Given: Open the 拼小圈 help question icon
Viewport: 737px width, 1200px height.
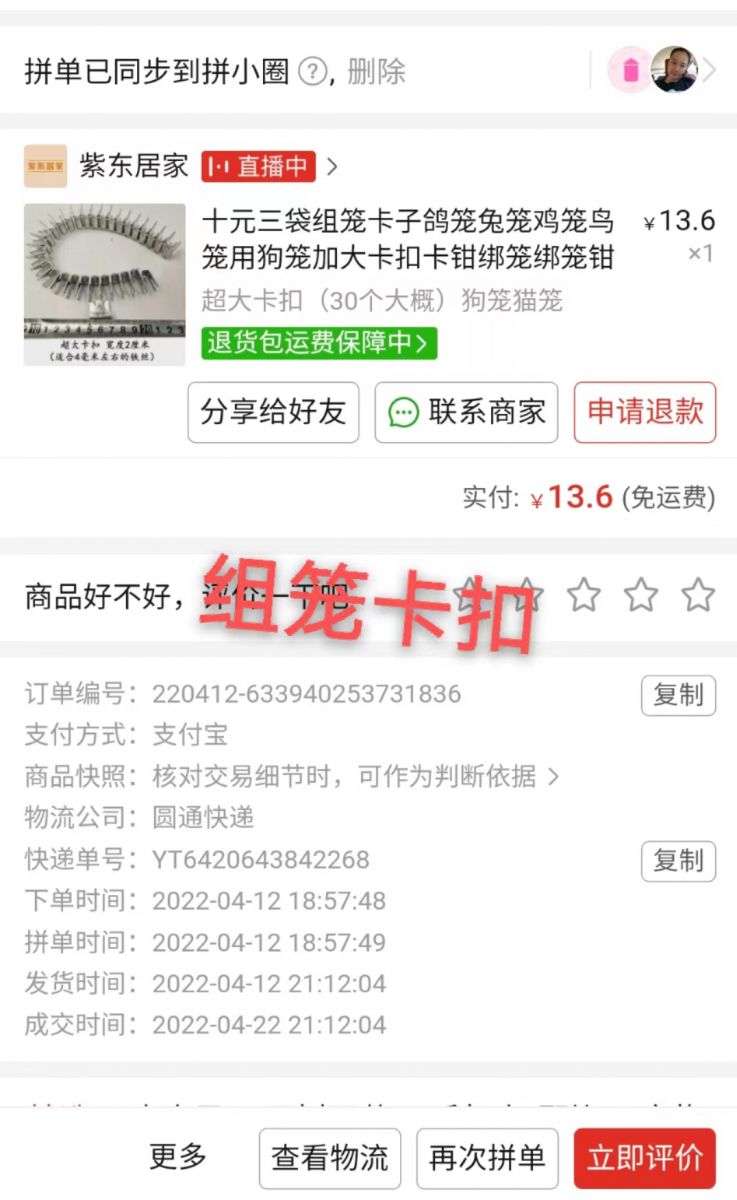Looking at the screenshot, I should [x=313, y=72].
